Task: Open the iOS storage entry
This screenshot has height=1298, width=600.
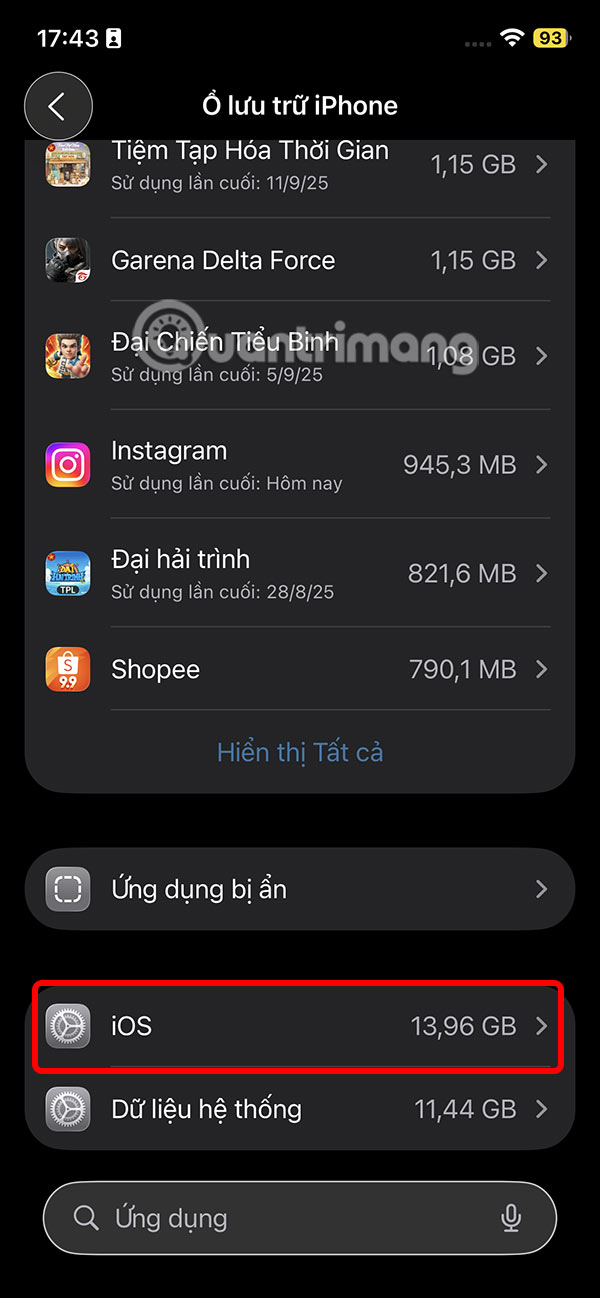Action: [x=300, y=1026]
